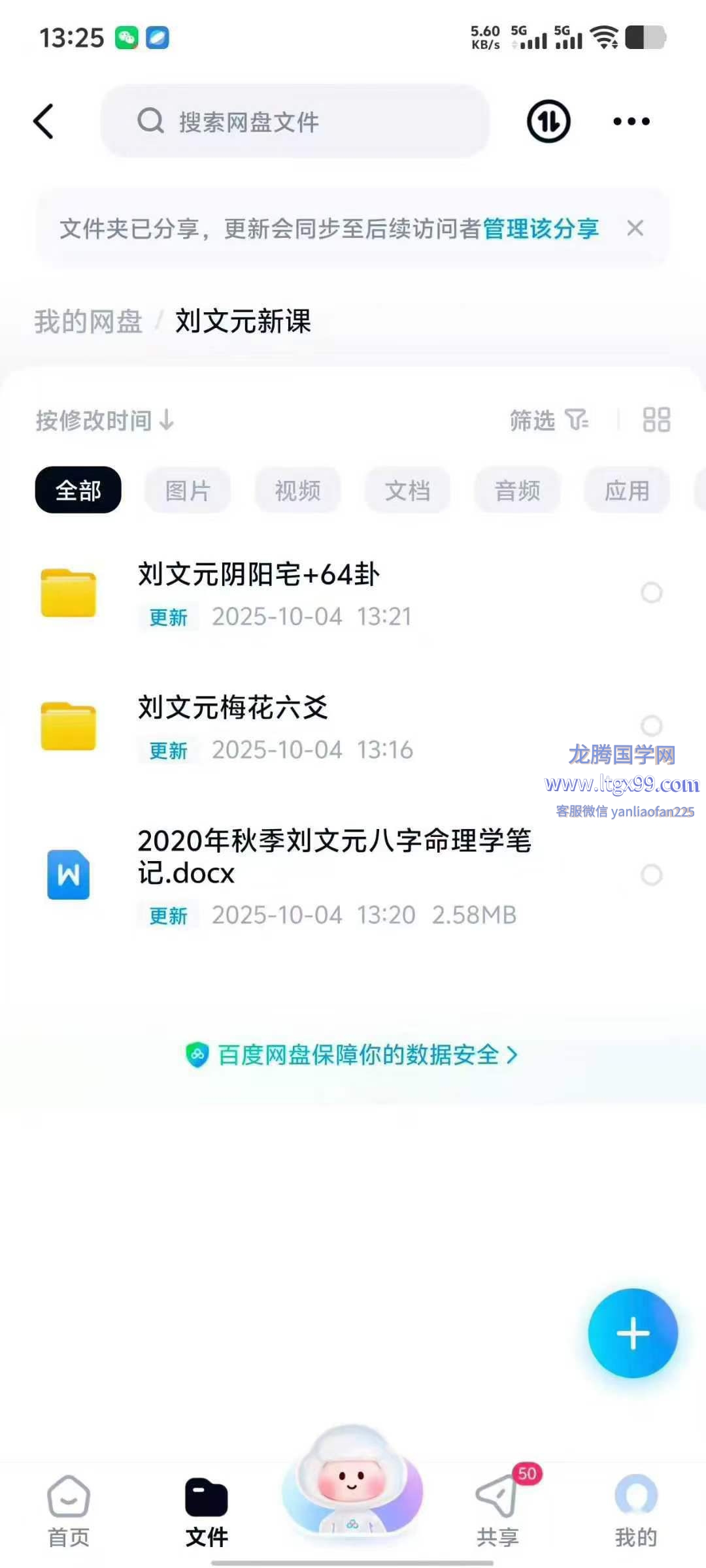Viewport: 706px width, 1568px height.
Task: Tap the 搜索网盘文件 search box
Action: coord(294,122)
